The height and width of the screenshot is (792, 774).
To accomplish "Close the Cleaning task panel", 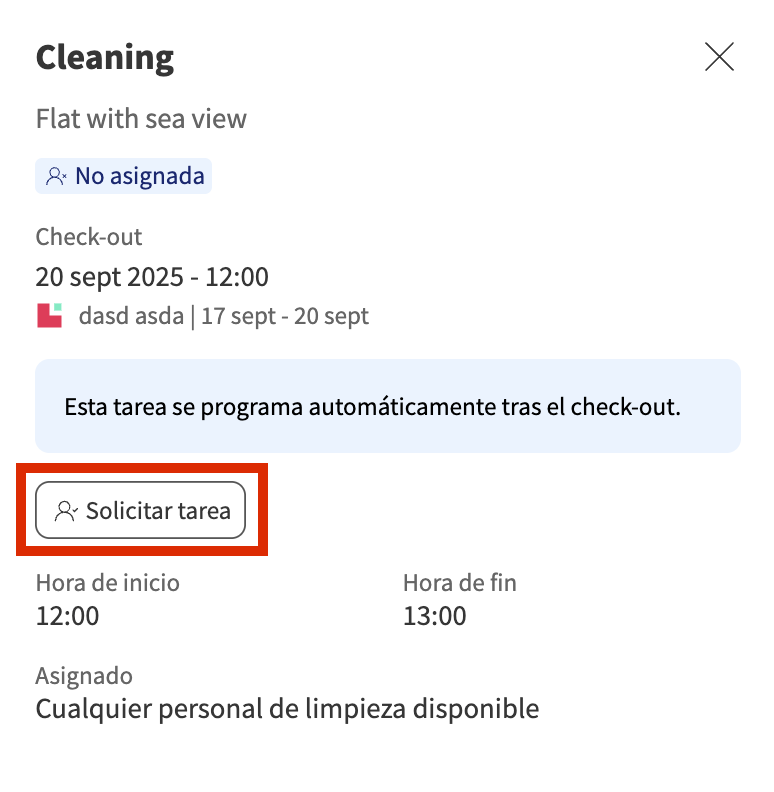I will [x=719, y=57].
